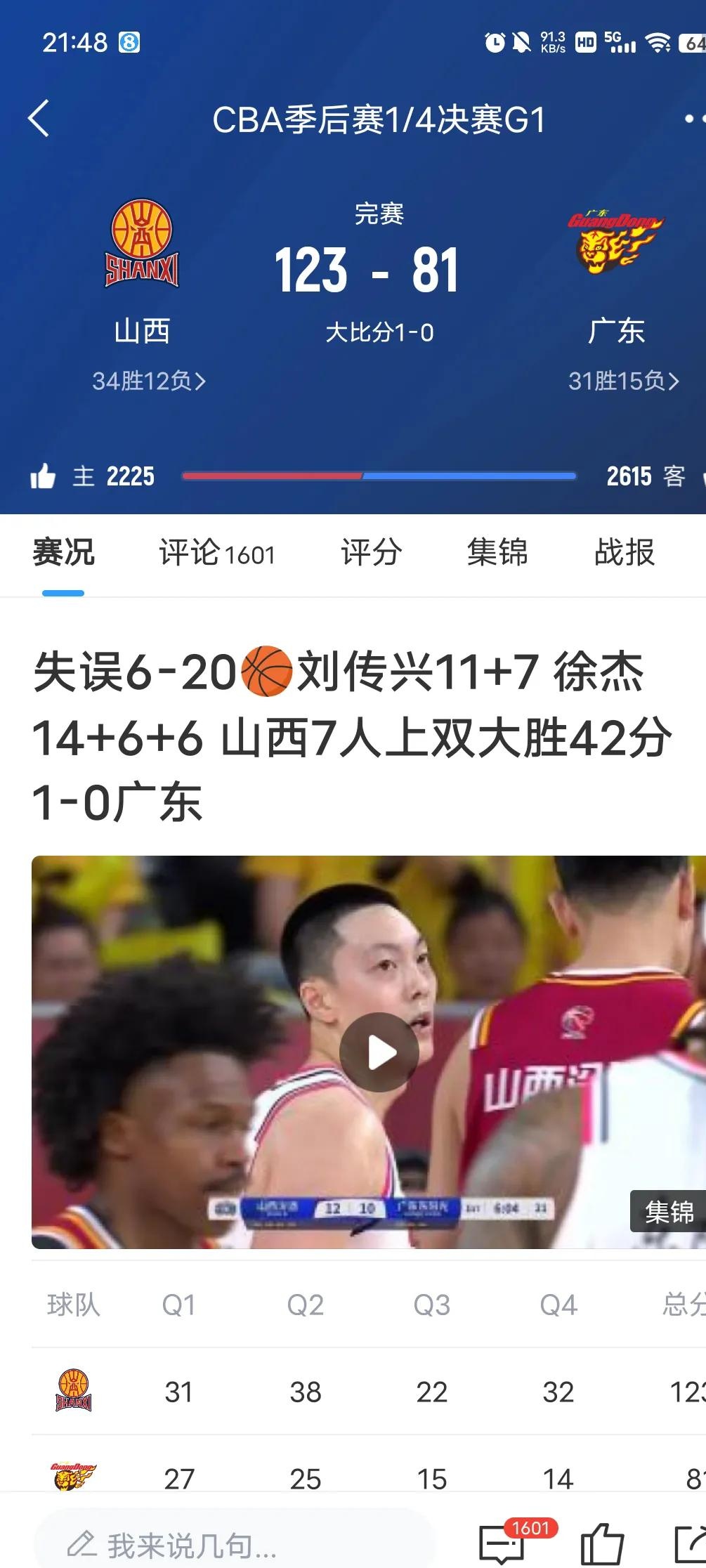Like this game with the bottom thumbs-up

pos(602,1544)
